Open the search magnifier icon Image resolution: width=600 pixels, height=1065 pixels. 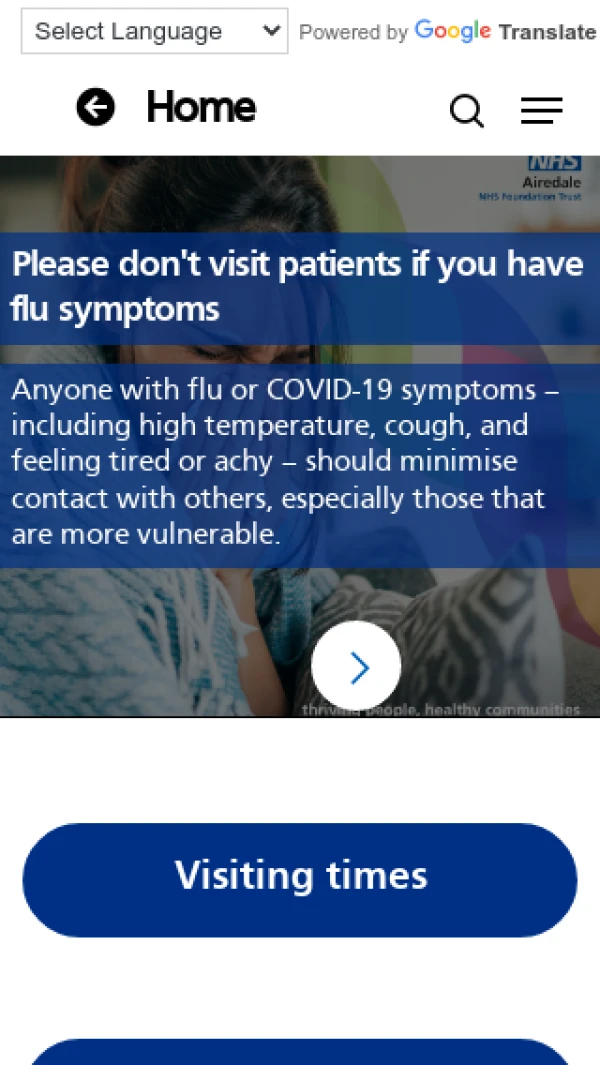[x=466, y=110]
